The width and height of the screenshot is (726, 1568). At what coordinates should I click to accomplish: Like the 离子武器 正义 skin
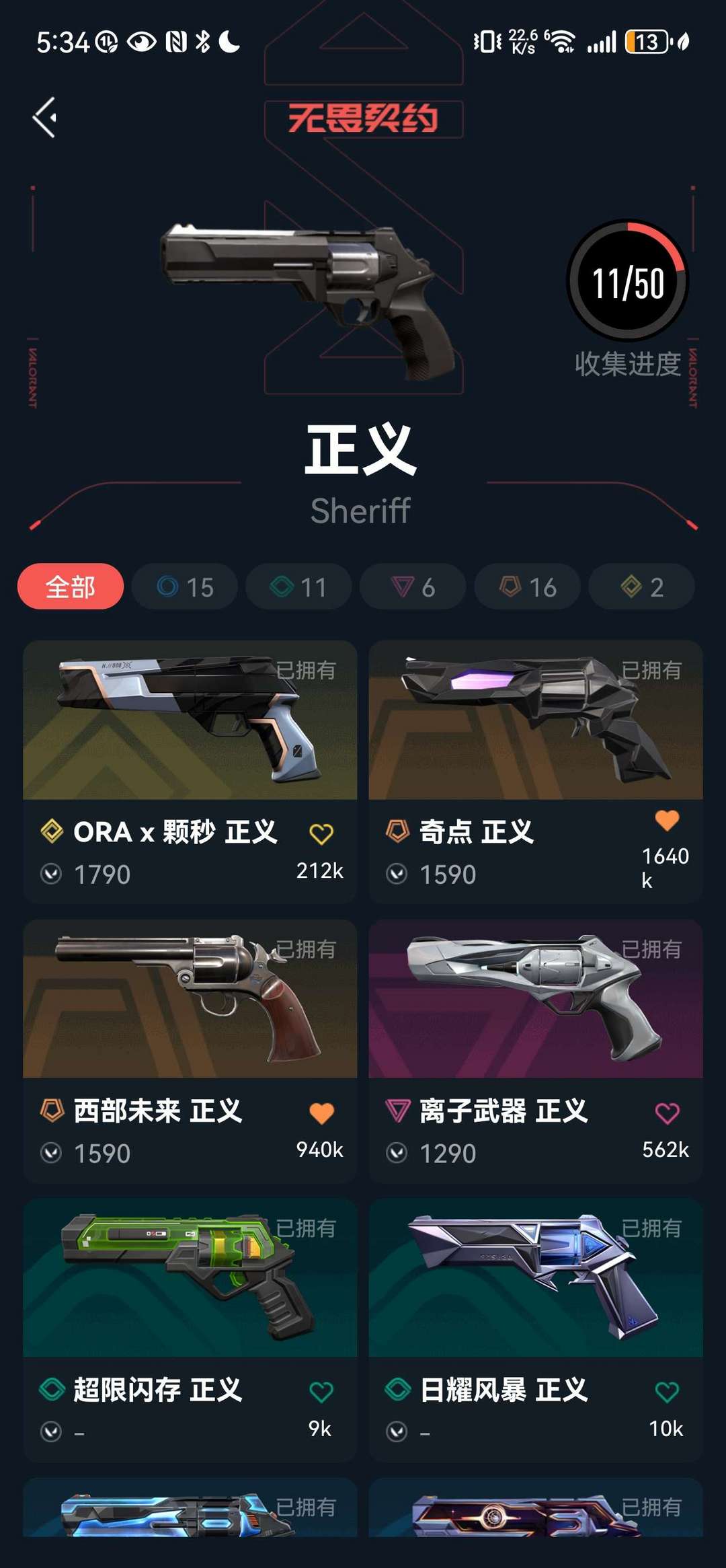tap(667, 1113)
